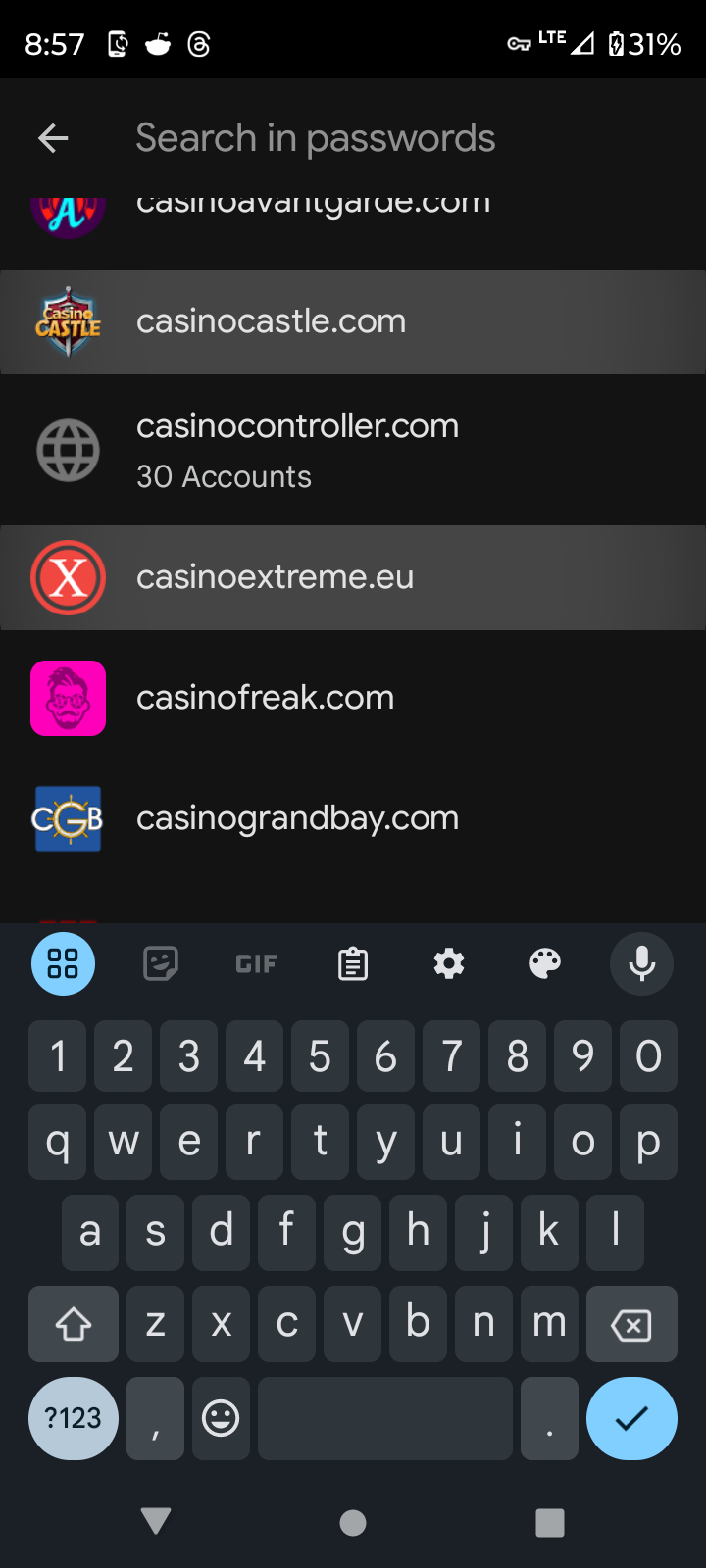Open the keyboard GIF picker
This screenshot has width=706, height=1568.
pos(257,964)
